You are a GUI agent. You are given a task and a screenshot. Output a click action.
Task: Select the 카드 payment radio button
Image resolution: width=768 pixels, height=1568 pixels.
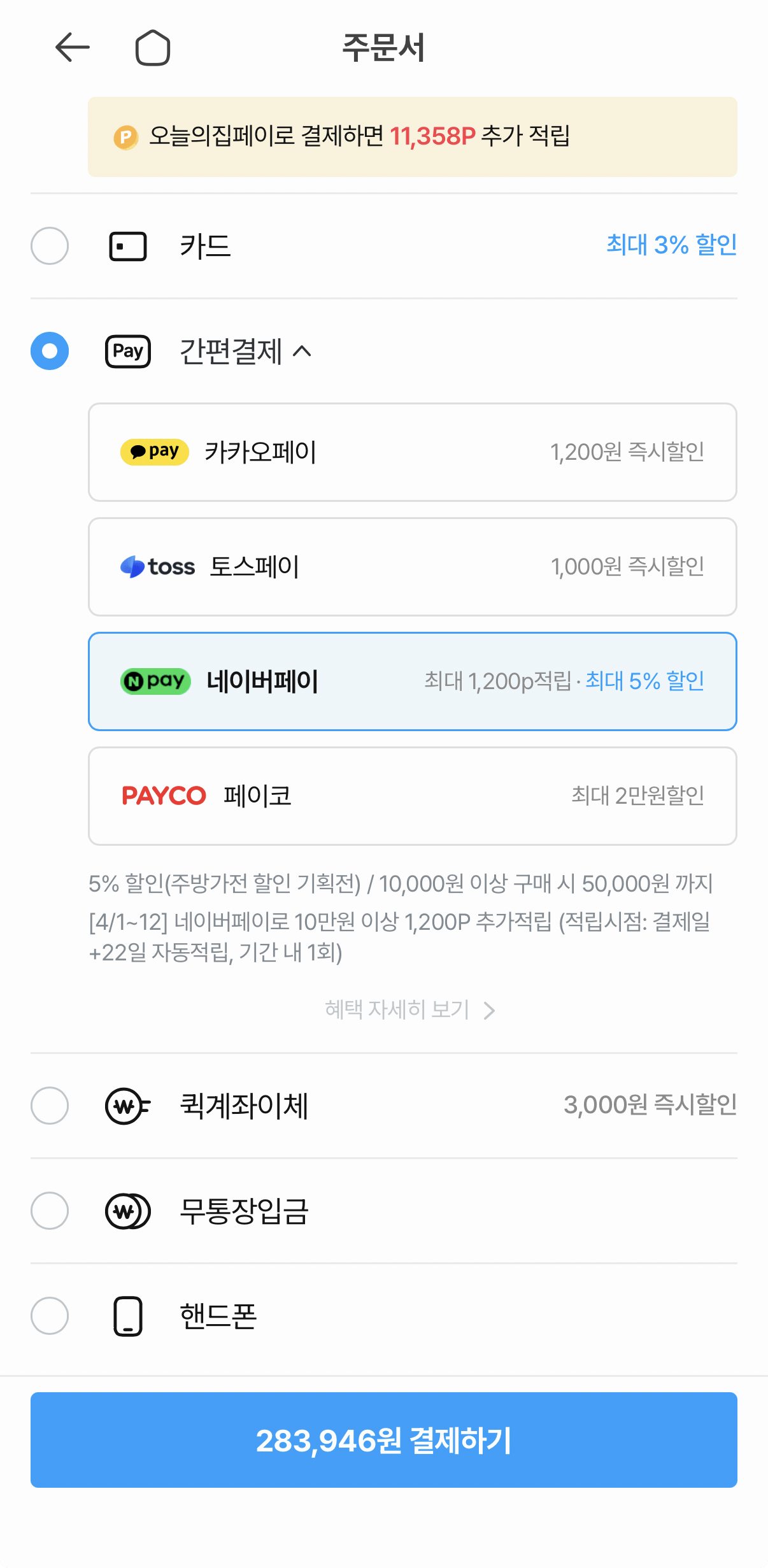(49, 246)
